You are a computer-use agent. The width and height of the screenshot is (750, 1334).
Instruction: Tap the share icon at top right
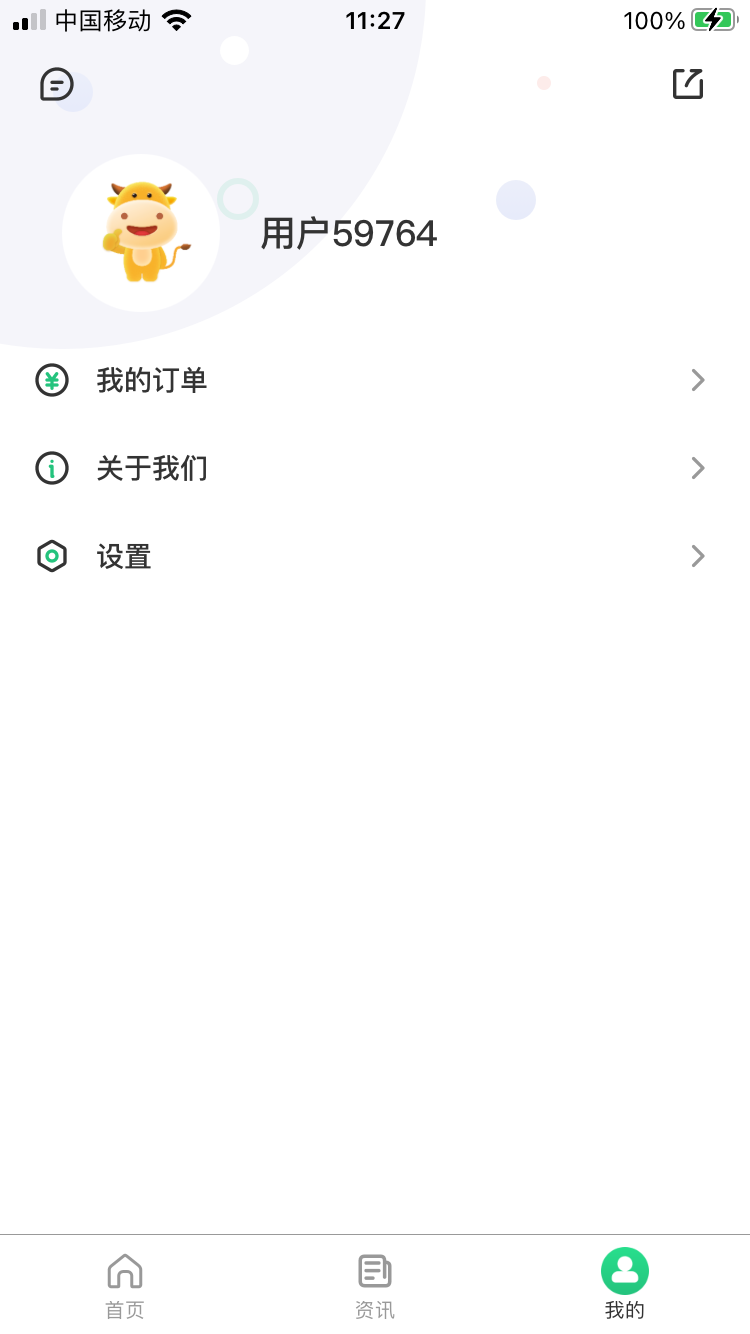coord(688,84)
